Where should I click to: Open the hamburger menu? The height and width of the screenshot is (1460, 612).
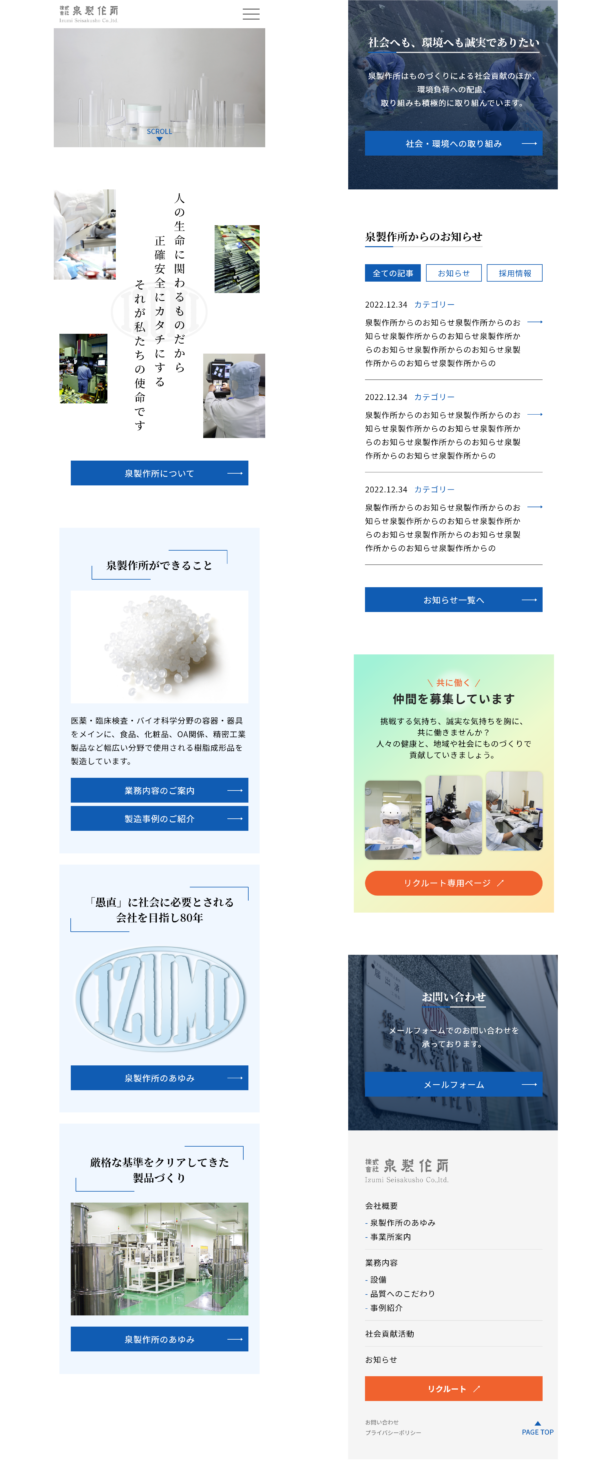(251, 14)
